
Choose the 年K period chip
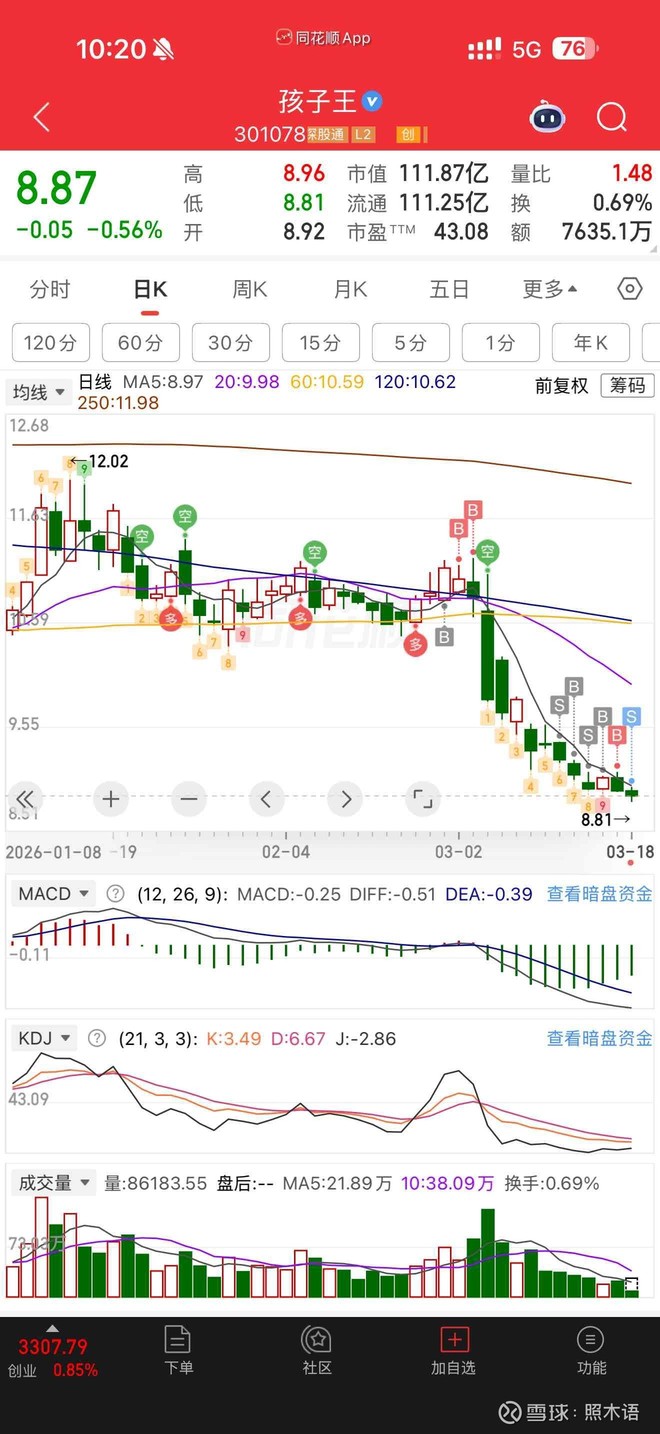[590, 343]
